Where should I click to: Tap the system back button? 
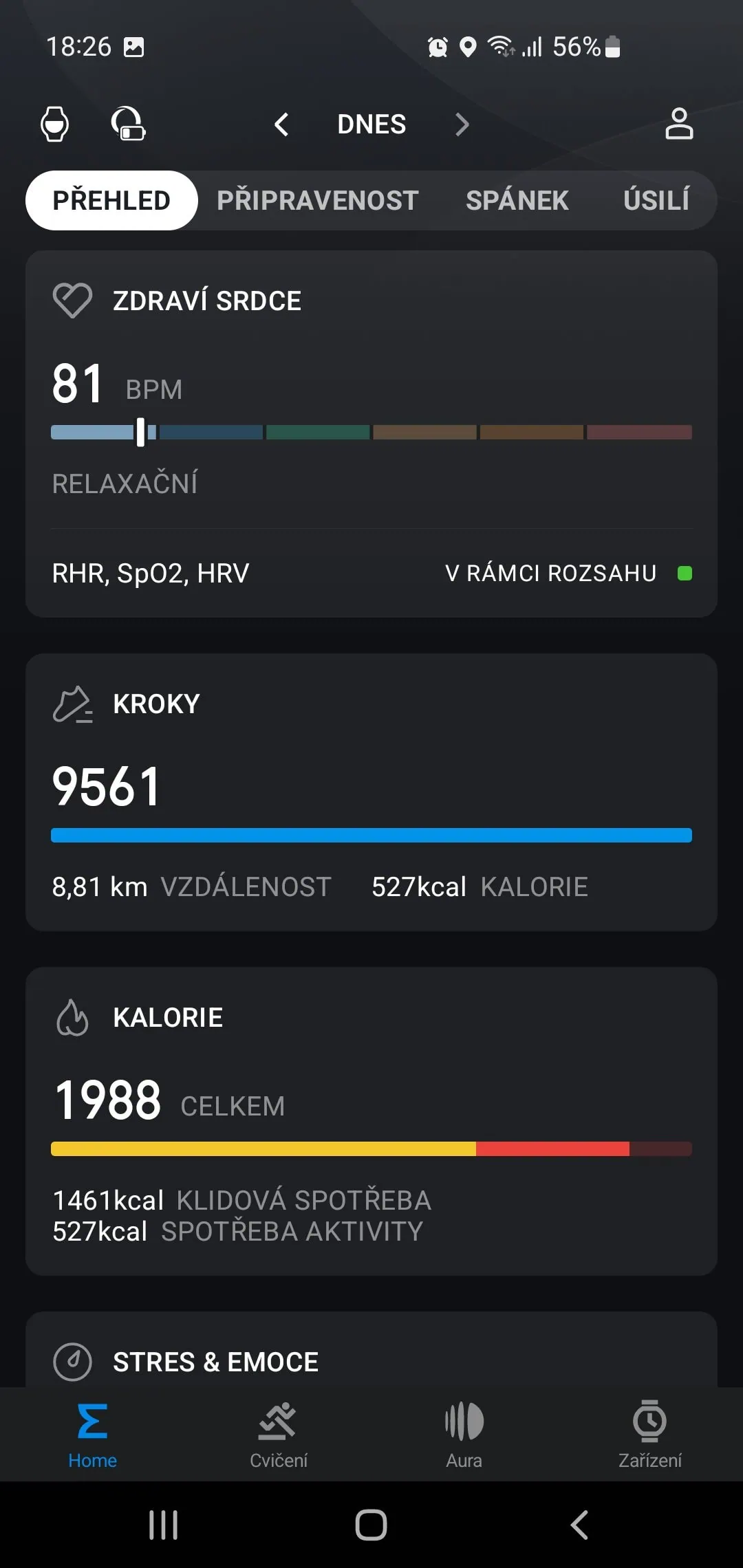(x=579, y=1525)
